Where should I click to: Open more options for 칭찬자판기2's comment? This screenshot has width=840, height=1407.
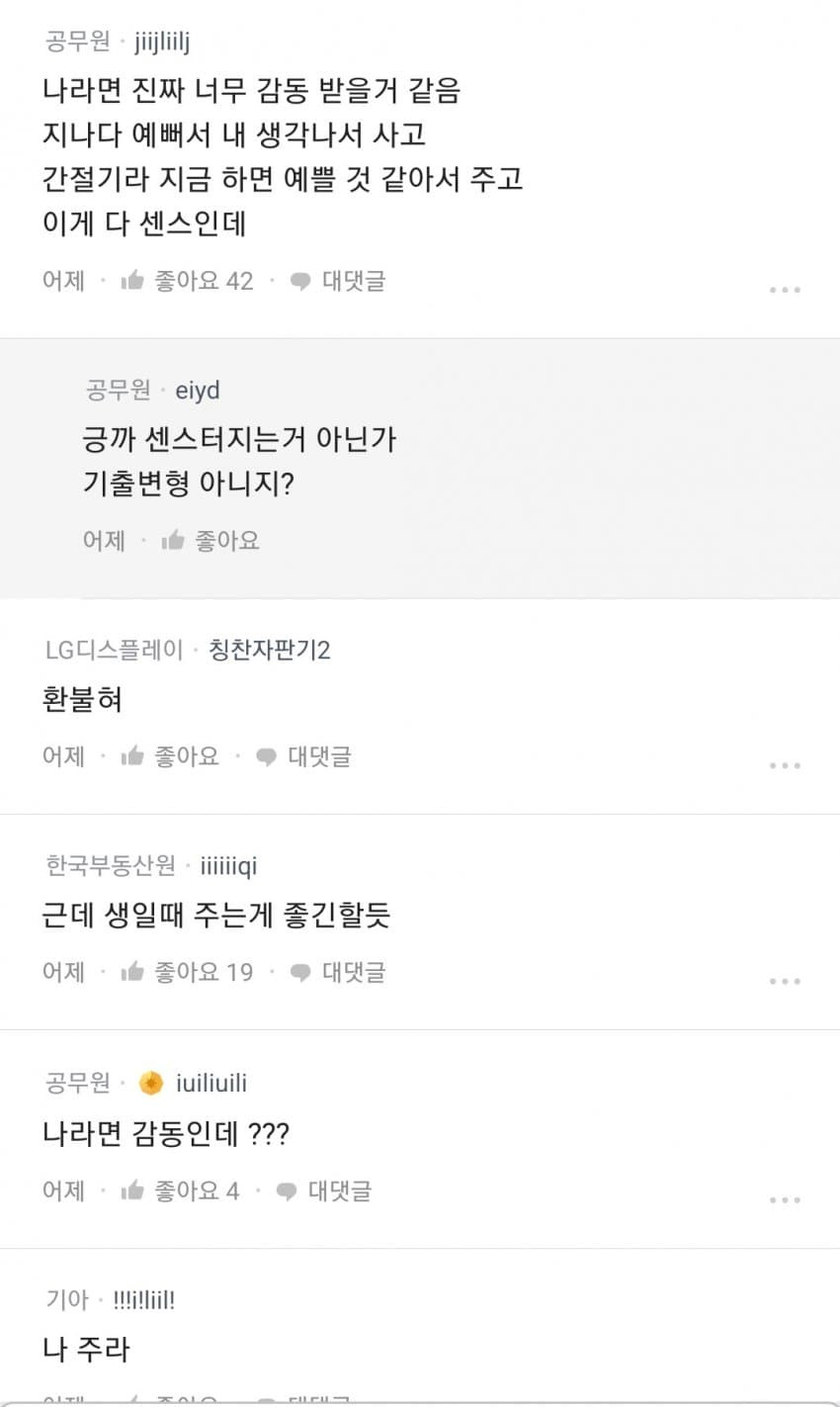pos(784,765)
